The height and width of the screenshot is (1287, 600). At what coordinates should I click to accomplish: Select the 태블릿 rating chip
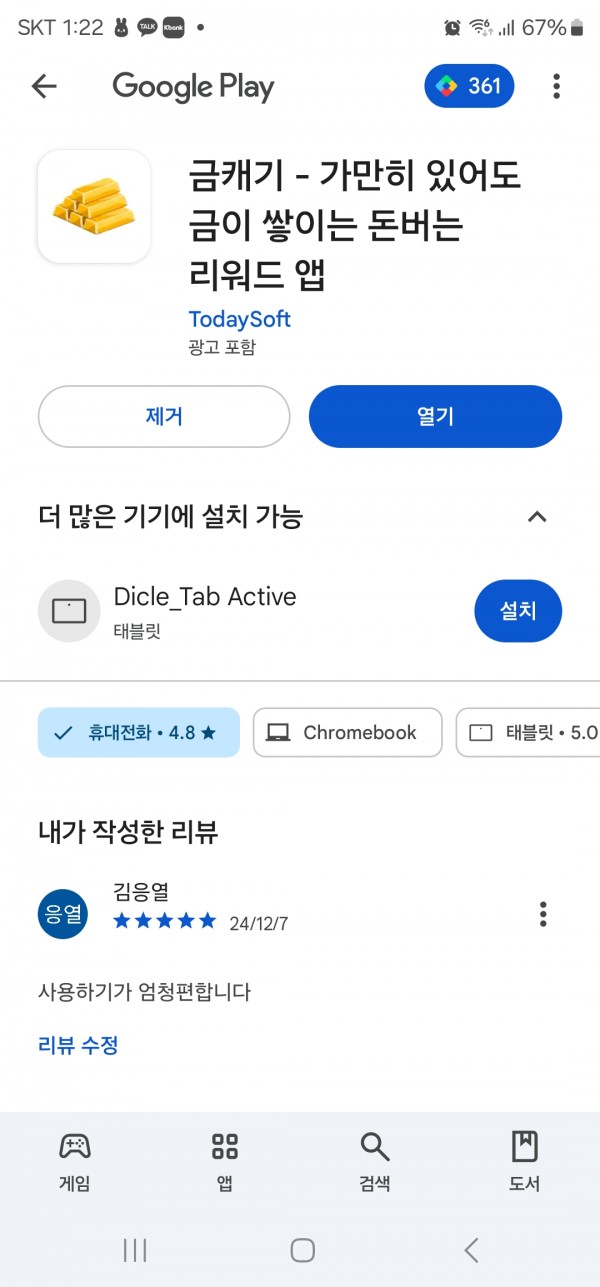click(x=530, y=732)
